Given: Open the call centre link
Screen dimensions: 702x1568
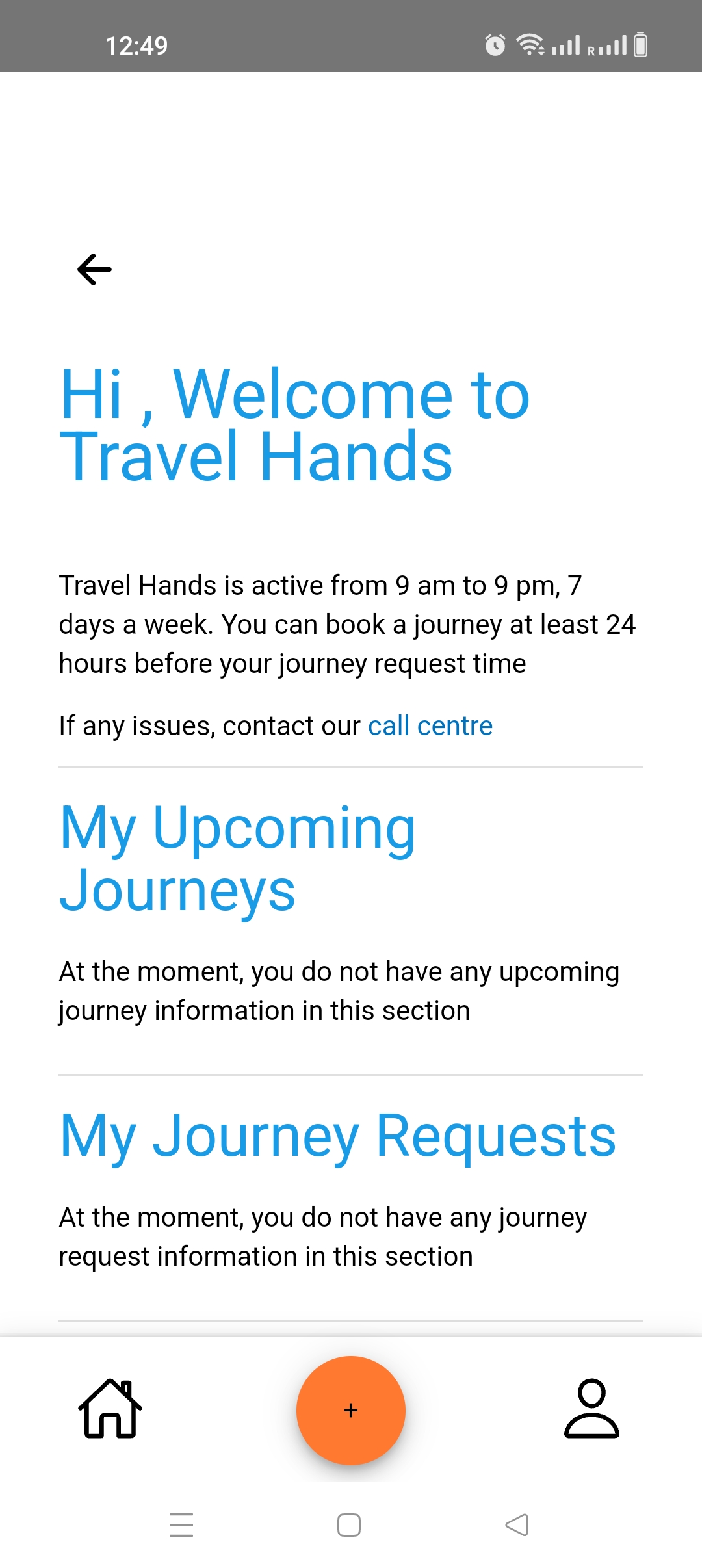Looking at the screenshot, I should coord(430,725).
